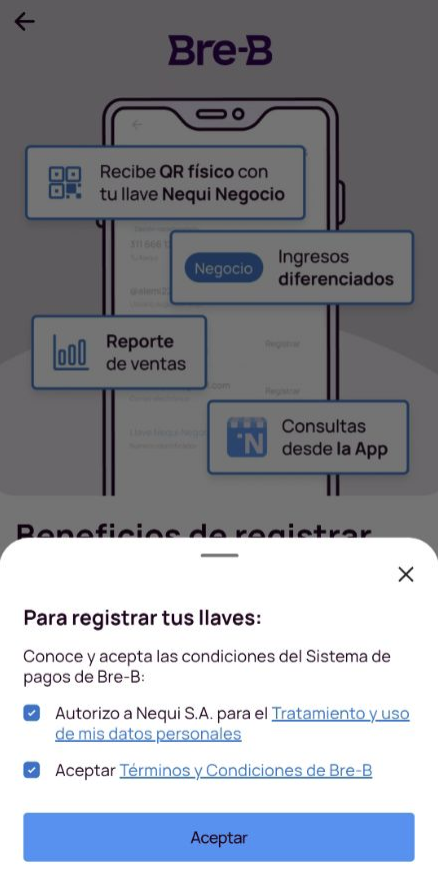The width and height of the screenshot is (438, 883).
Task: Go back with the top-left arrow
Action: [25, 22]
